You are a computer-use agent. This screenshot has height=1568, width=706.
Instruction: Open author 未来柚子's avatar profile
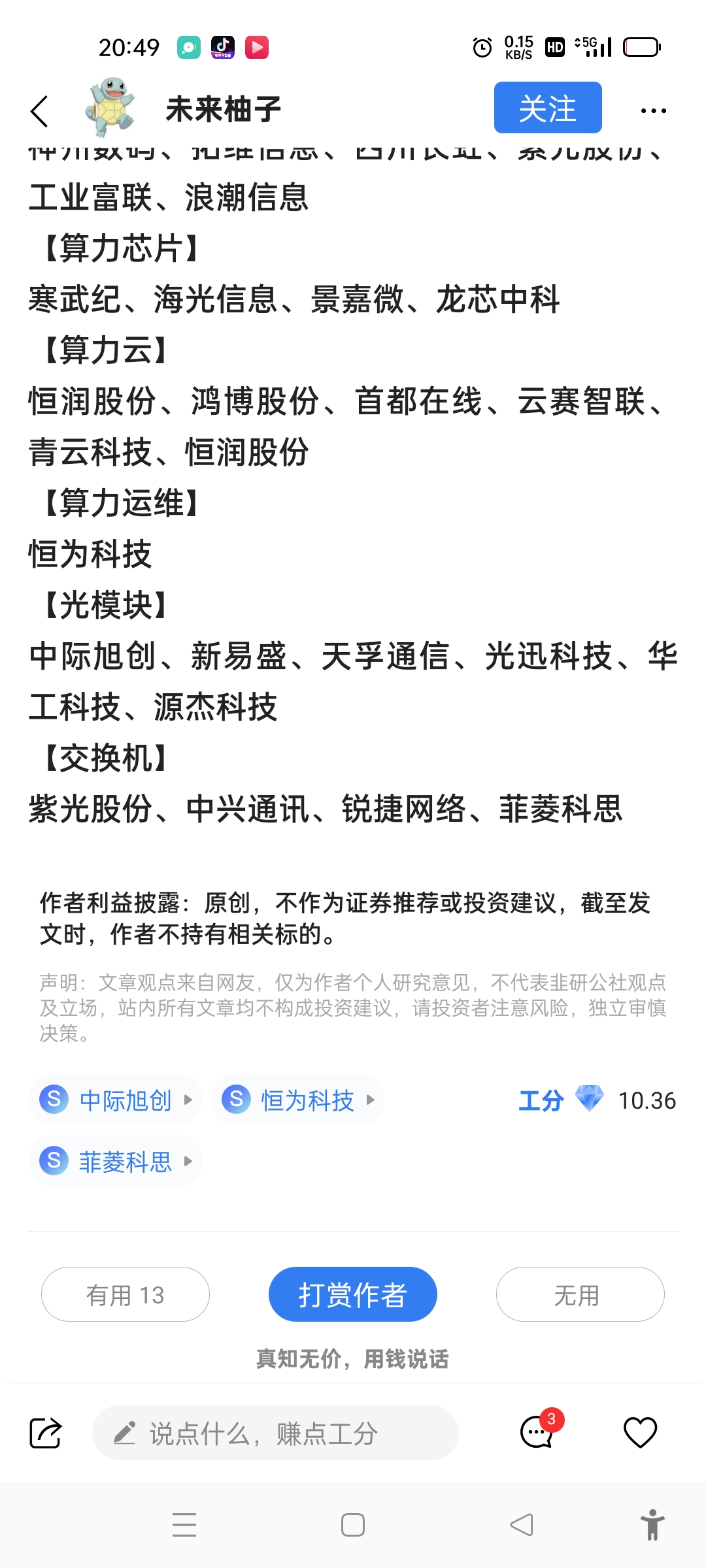coord(110,108)
